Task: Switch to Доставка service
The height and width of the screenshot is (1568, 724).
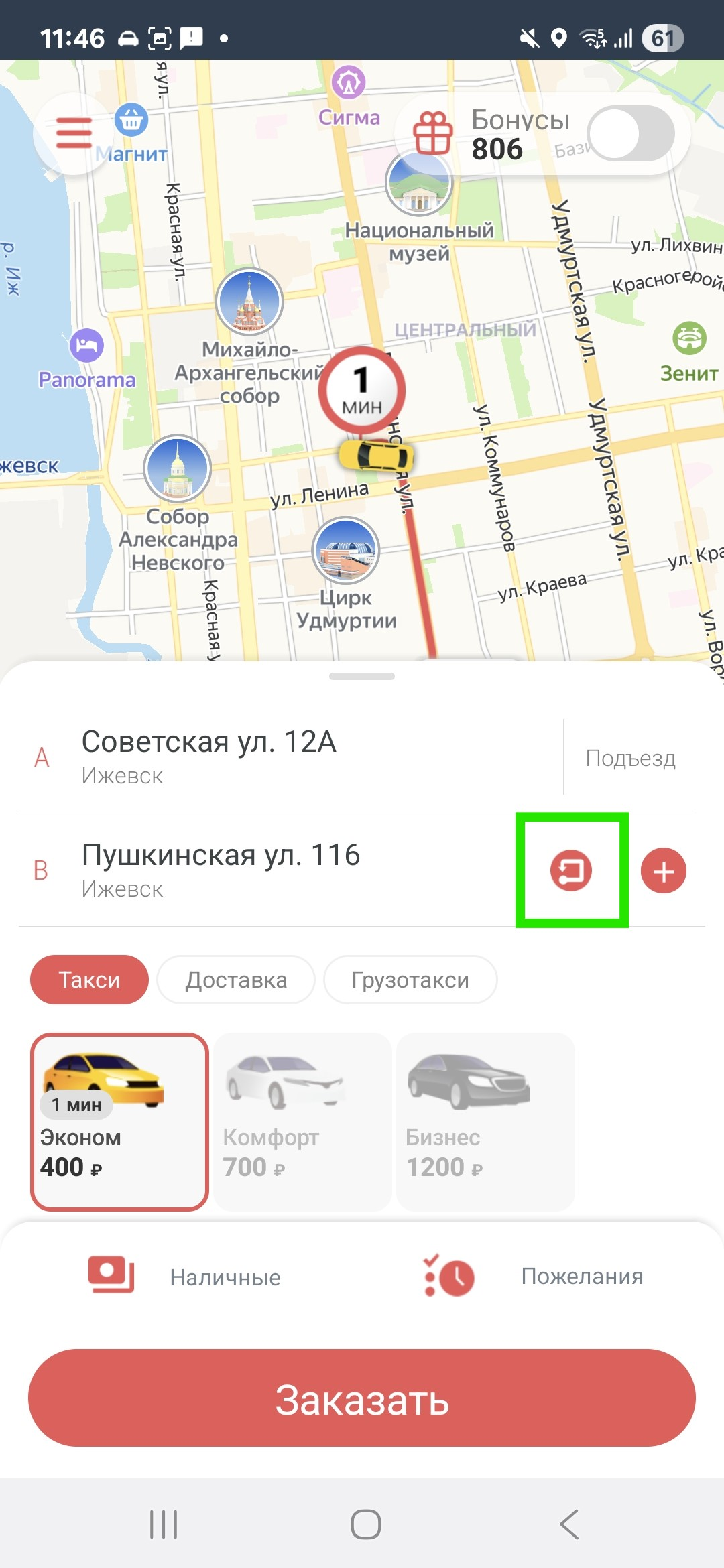Action: (236, 980)
